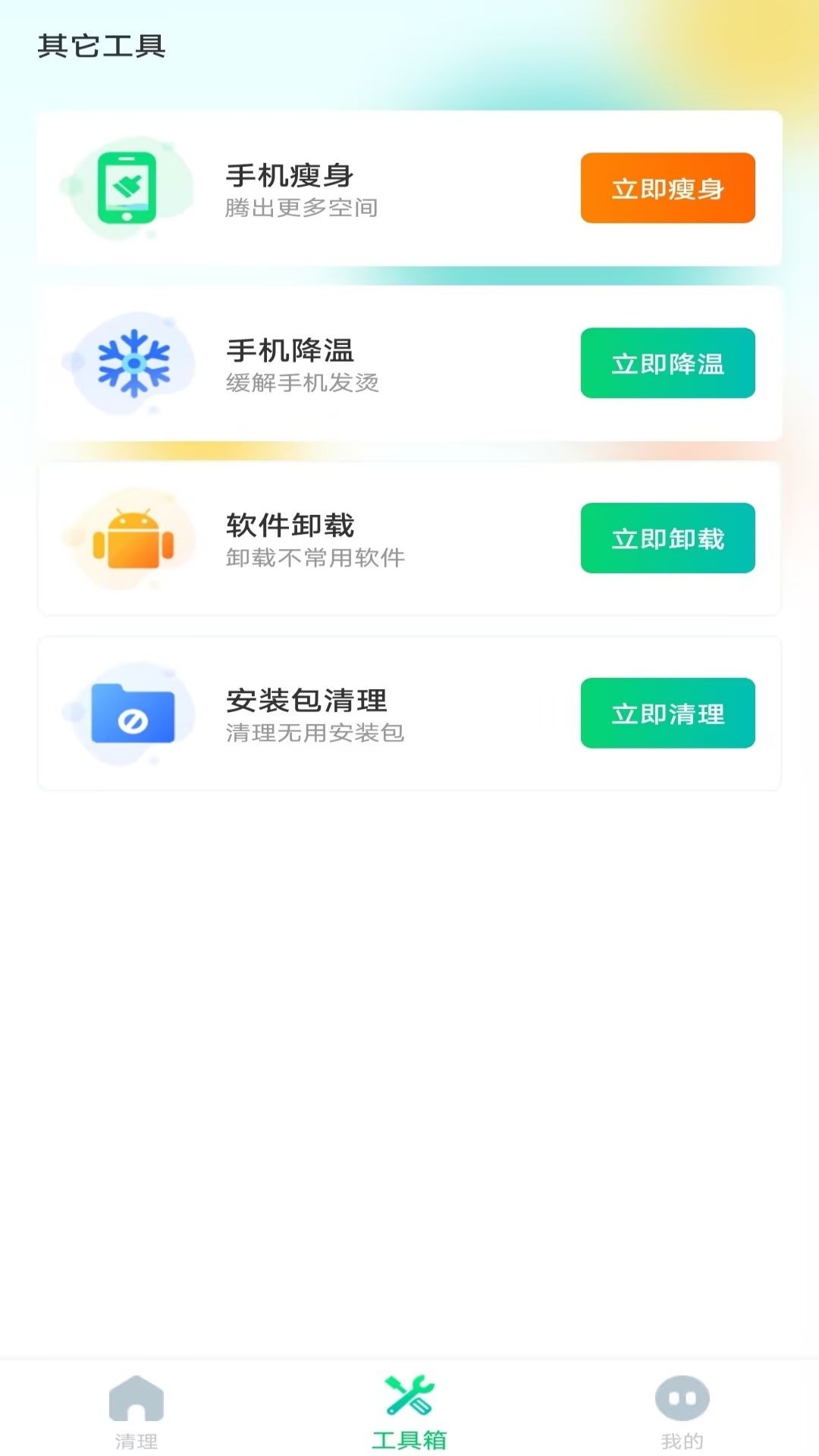This screenshot has width=819, height=1456.
Task: Tap the 立即清理 button
Action: (x=667, y=714)
